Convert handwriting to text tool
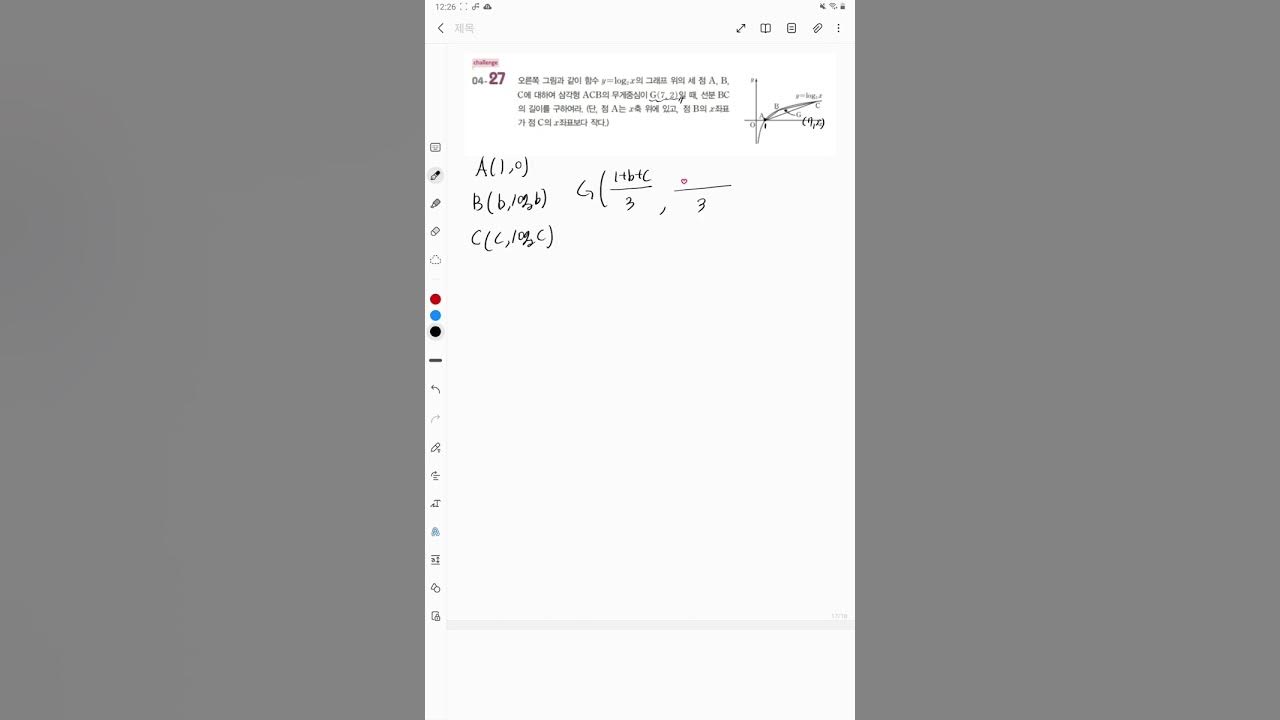The height and width of the screenshot is (720, 1280). 435,503
